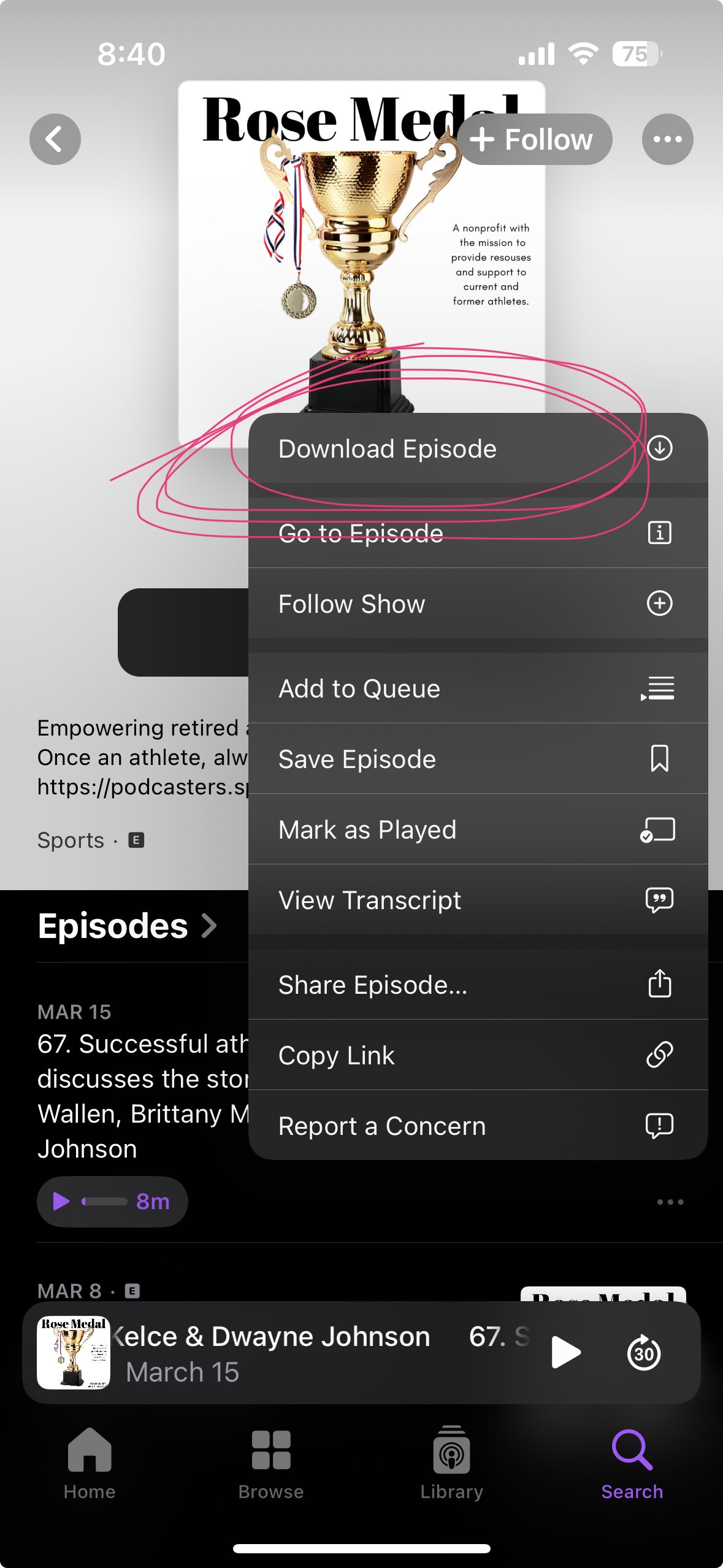
Task: Choose Go to Episode option
Action: pyautogui.click(x=478, y=532)
